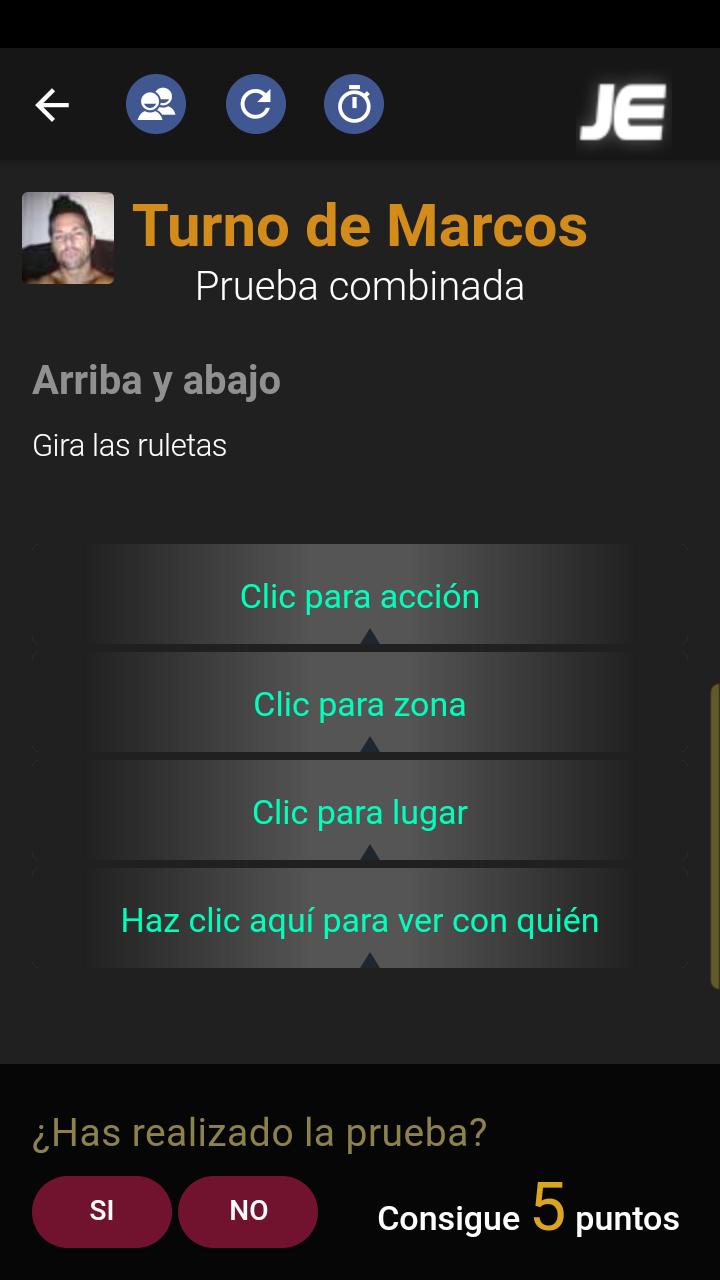Open the players icon in the toolbar
Screen dimensions: 720x1280
155,103
